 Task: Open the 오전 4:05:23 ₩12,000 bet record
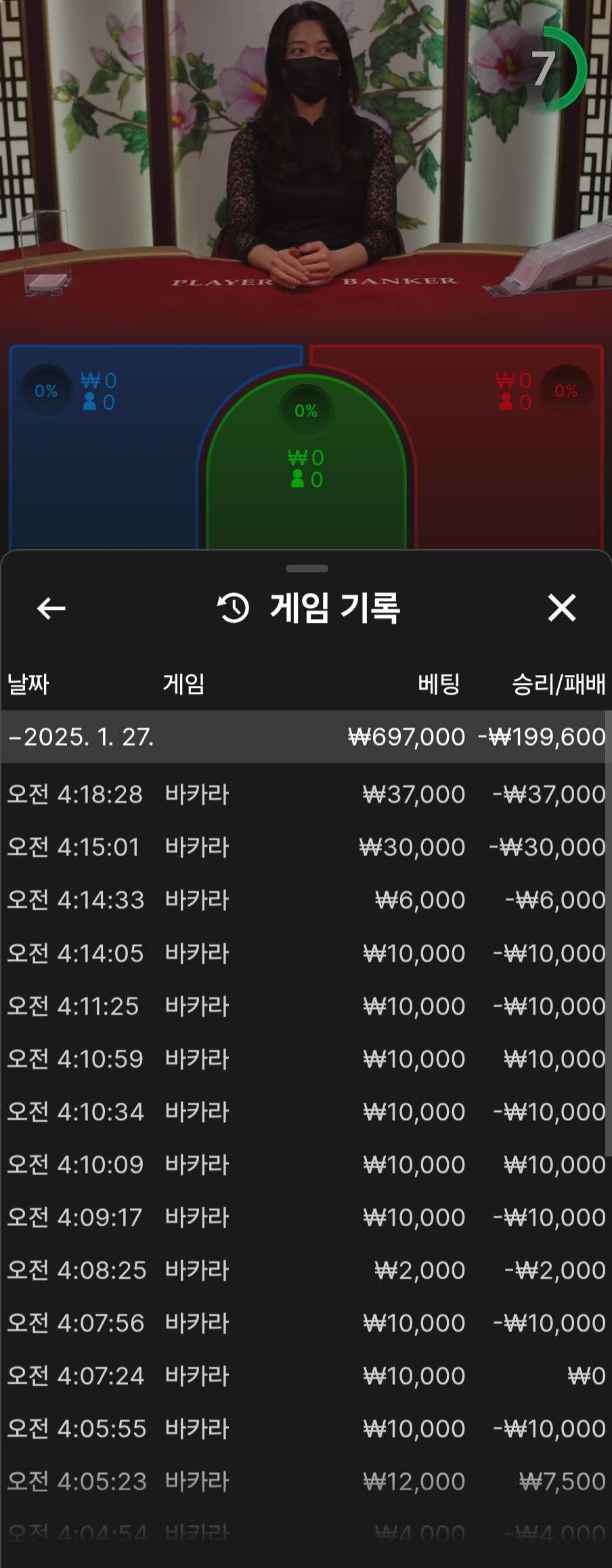(x=306, y=1481)
